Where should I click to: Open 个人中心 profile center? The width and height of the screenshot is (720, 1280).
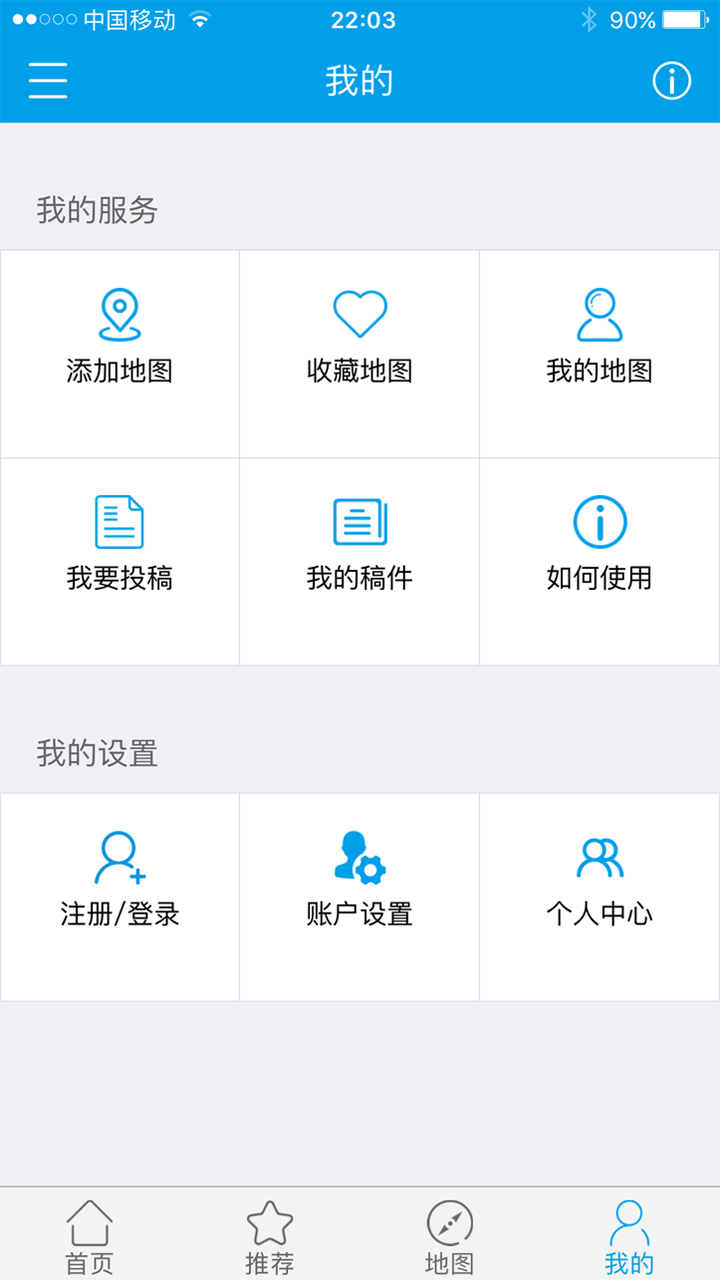pyautogui.click(x=600, y=897)
